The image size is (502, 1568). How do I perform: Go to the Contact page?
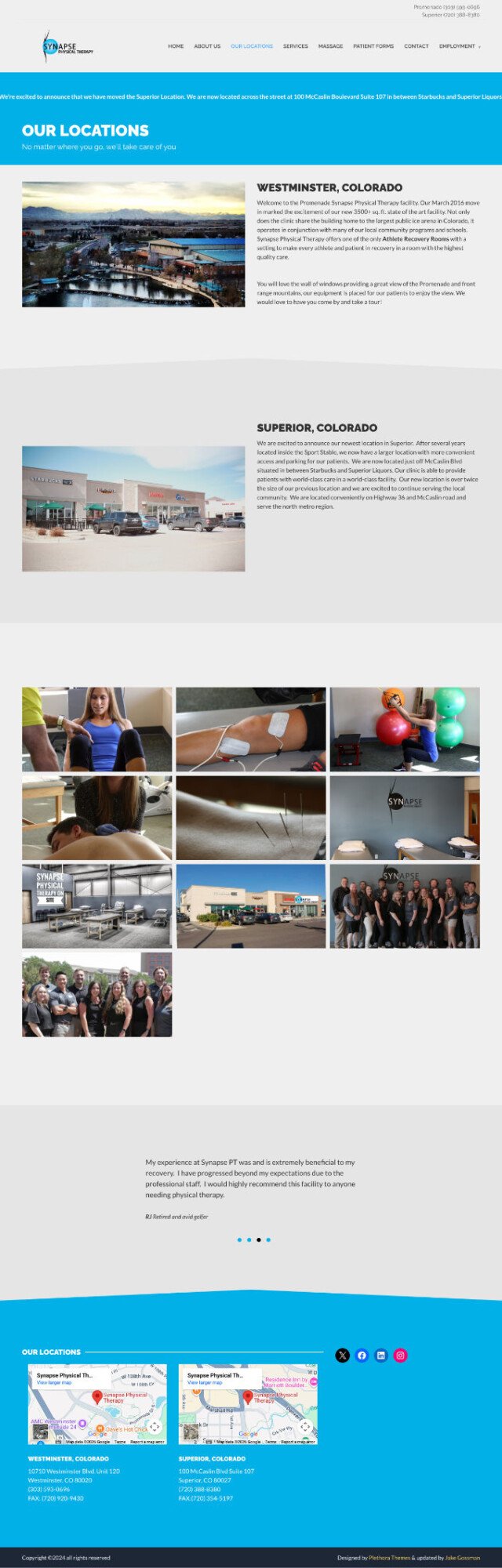(x=416, y=46)
